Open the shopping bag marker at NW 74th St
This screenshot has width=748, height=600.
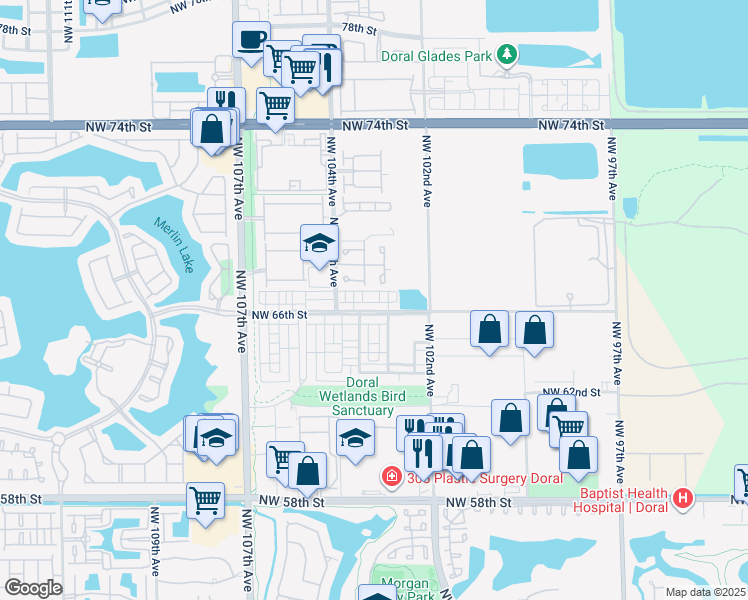pyautogui.click(x=211, y=129)
